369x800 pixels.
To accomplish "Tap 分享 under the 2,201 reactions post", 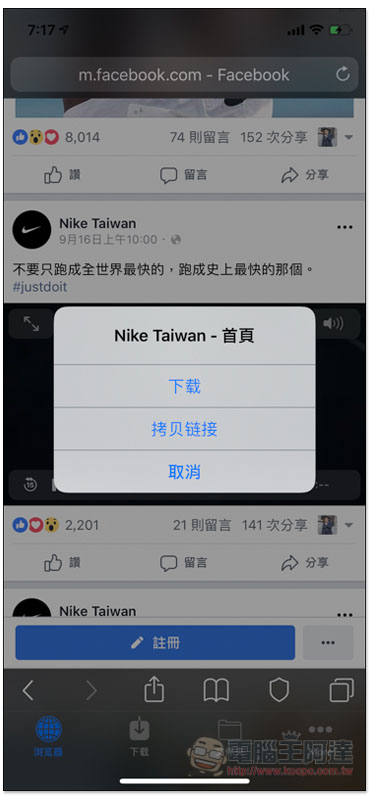I will [x=305, y=563].
